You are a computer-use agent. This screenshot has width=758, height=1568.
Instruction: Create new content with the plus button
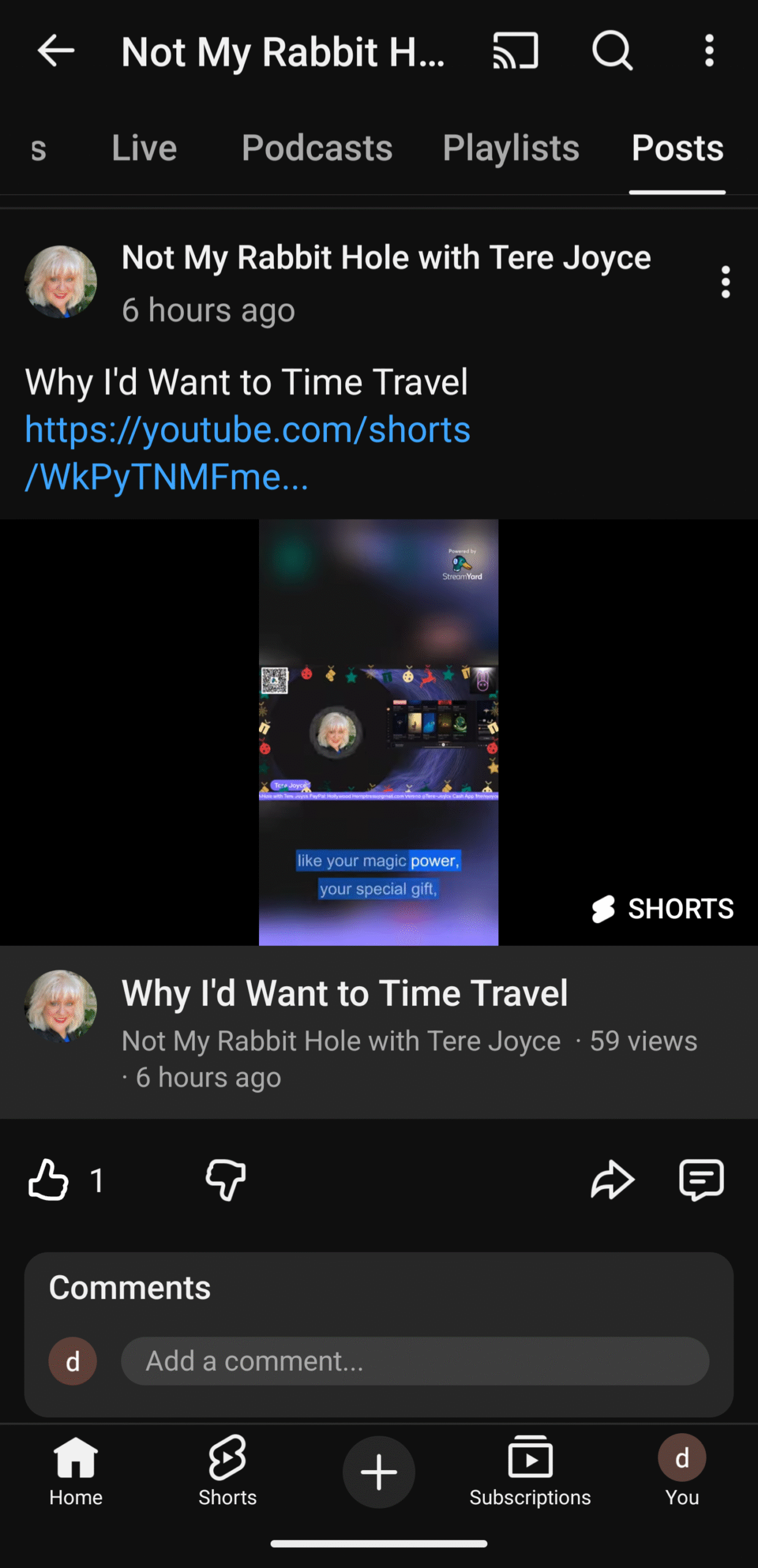coord(378,1471)
